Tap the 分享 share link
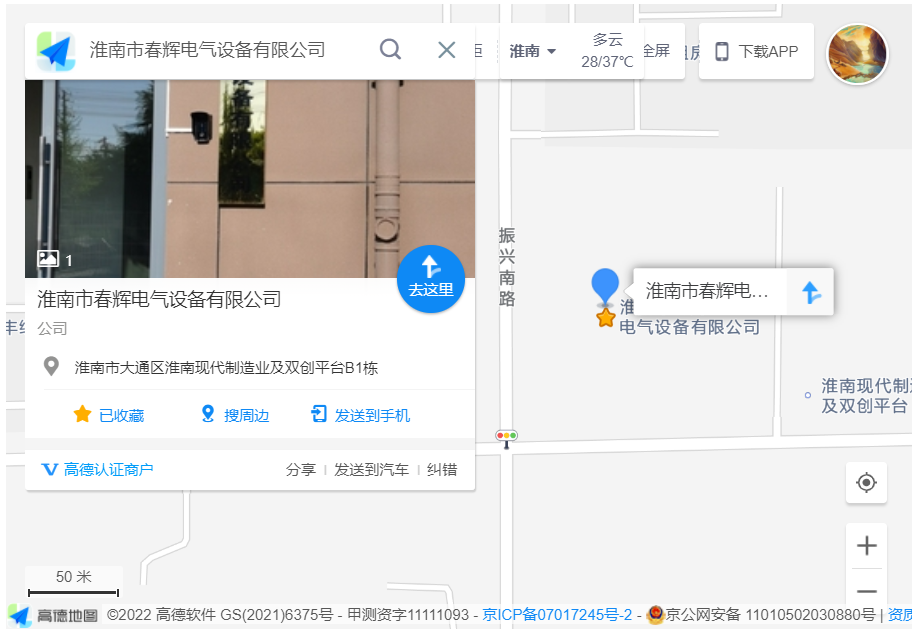919x635 pixels. point(300,469)
